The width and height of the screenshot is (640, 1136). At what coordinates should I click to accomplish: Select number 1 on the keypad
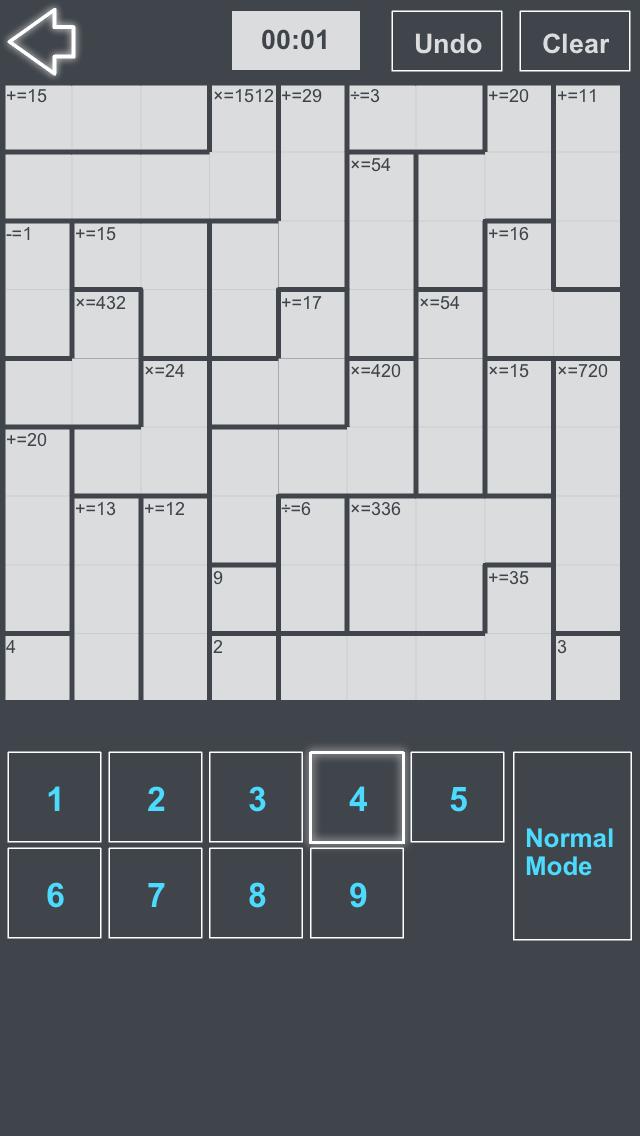(x=55, y=798)
